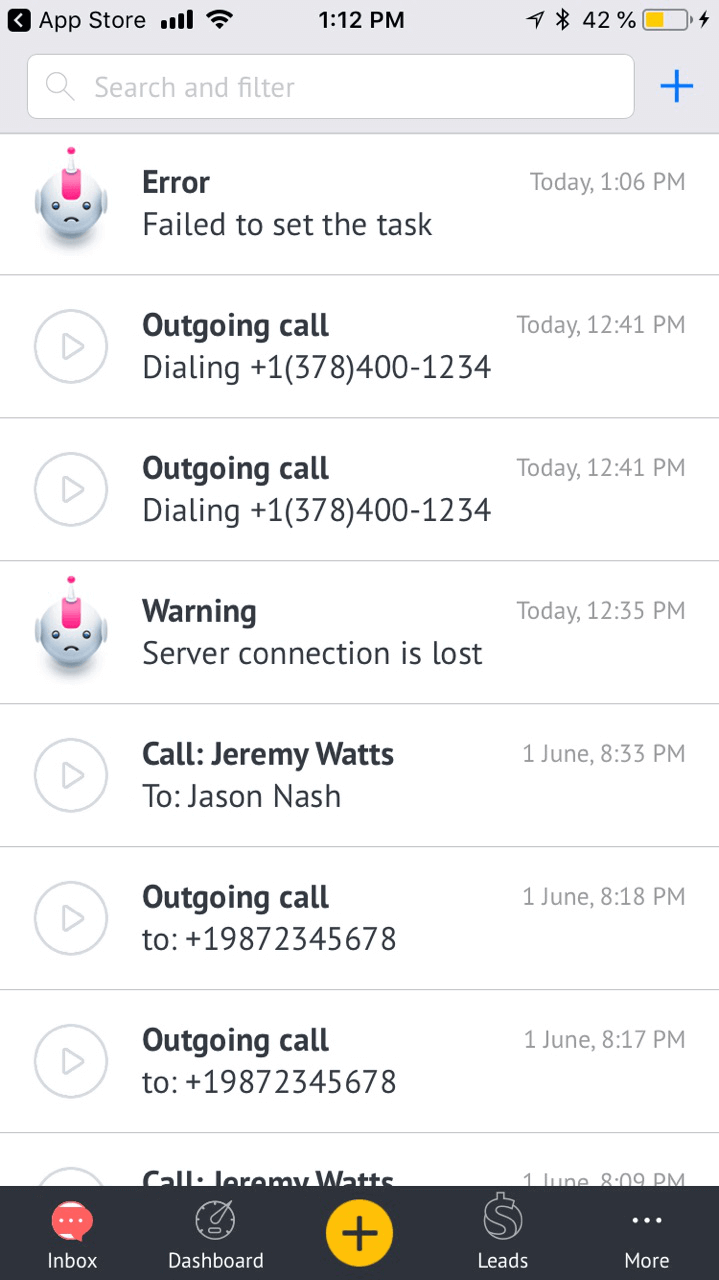The image size is (719, 1280).
Task: Tap the yellow plus button in bottom bar
Action: pos(359,1233)
